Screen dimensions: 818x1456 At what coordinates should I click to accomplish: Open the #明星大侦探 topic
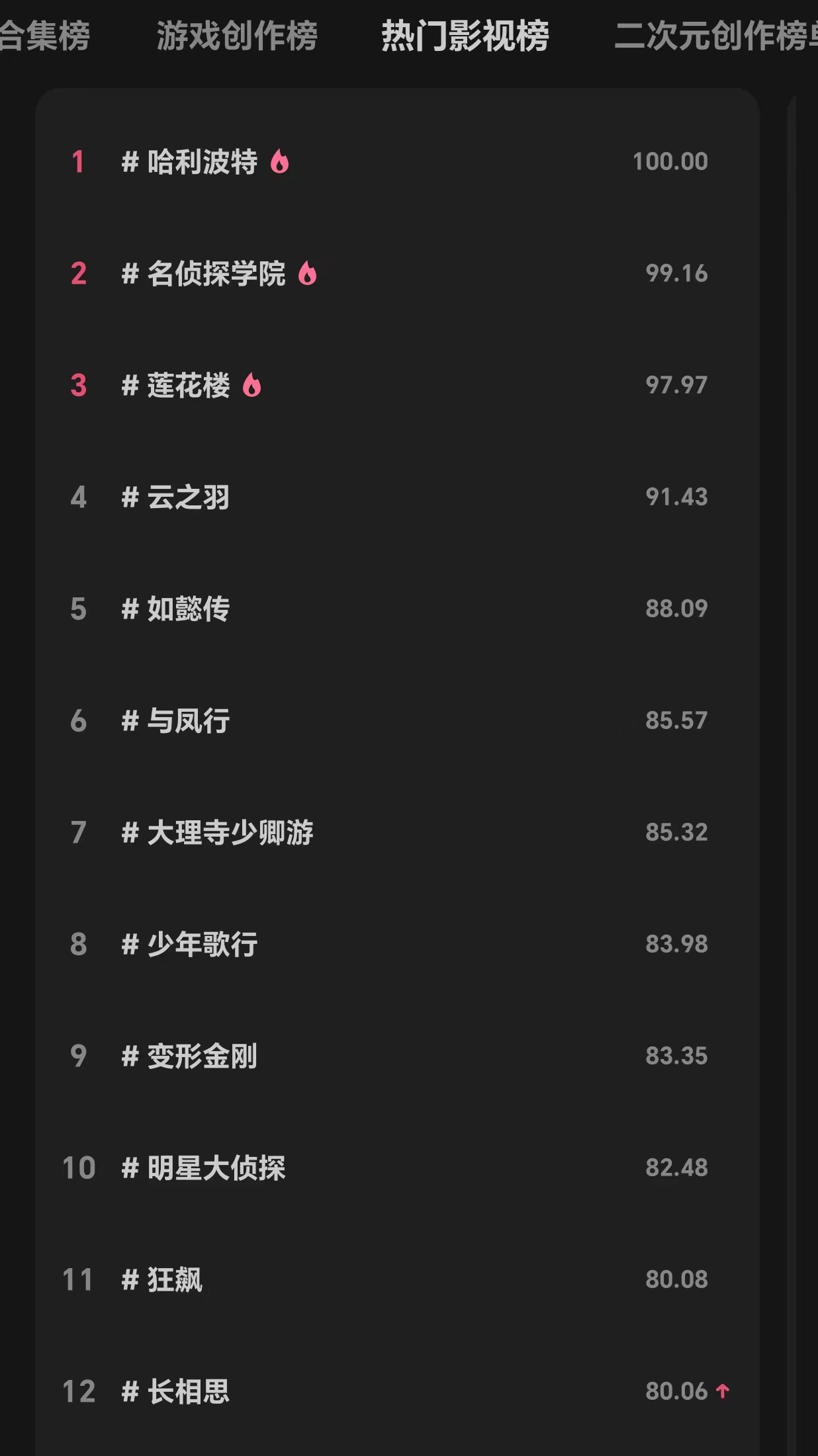[216, 1168]
